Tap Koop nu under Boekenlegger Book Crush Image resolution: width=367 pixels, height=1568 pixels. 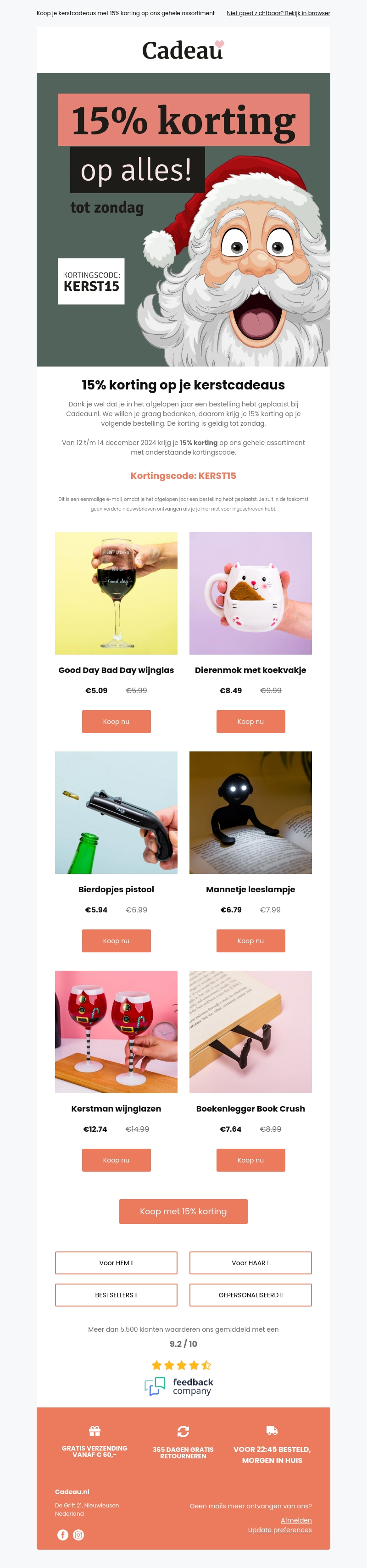click(250, 1160)
